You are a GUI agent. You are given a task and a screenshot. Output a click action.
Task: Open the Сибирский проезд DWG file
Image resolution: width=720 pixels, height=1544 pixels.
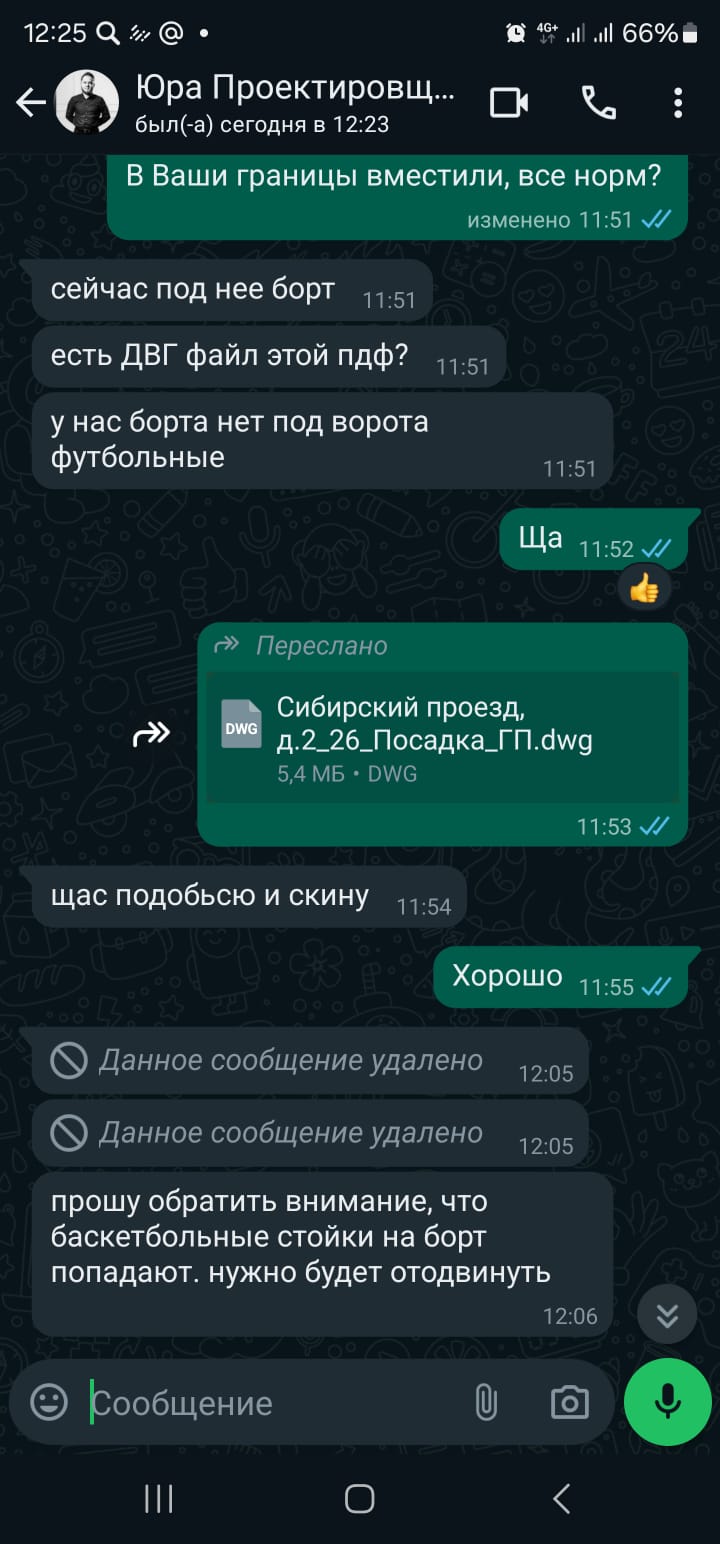click(442, 738)
